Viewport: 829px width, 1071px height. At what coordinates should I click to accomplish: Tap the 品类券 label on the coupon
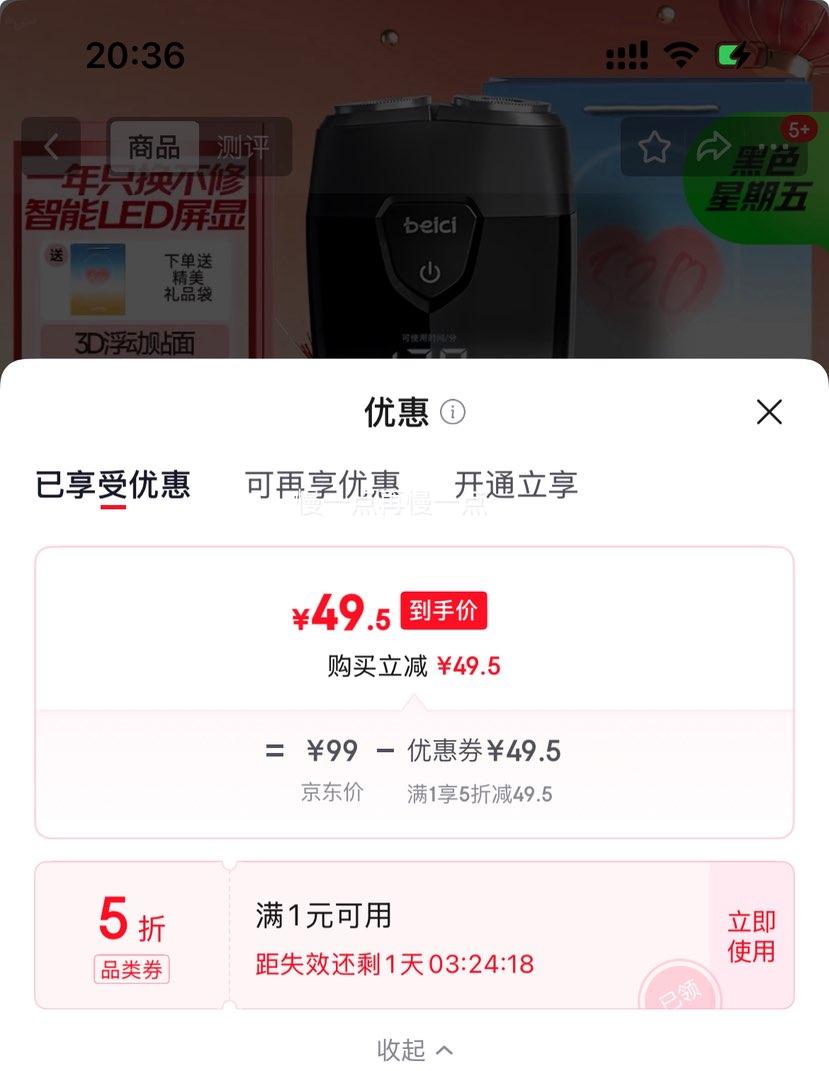[131, 969]
